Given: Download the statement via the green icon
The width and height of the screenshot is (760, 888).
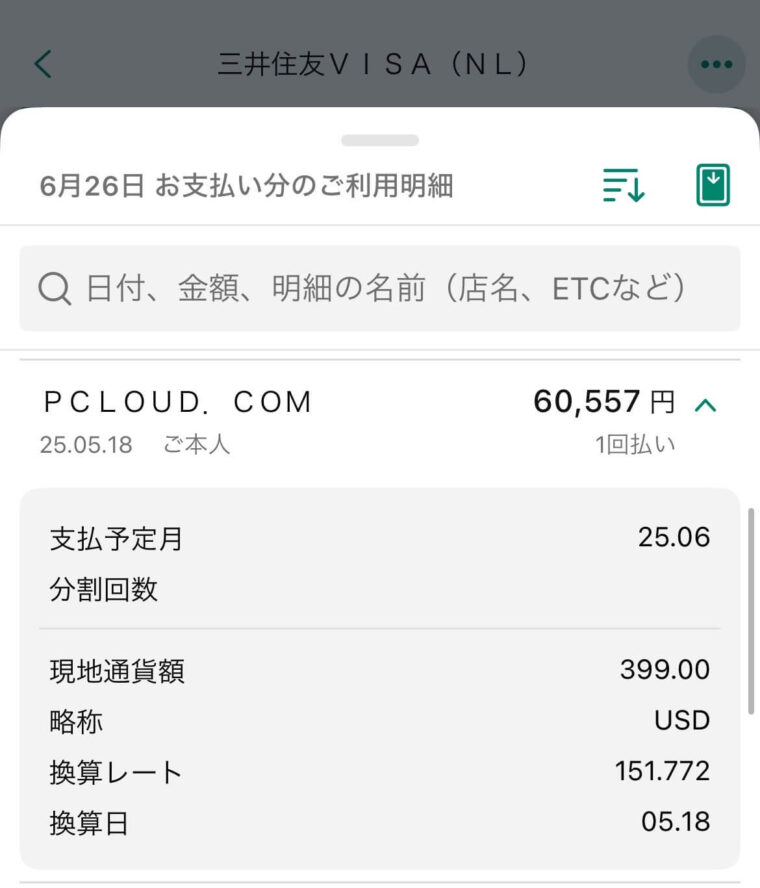Looking at the screenshot, I should point(713,185).
